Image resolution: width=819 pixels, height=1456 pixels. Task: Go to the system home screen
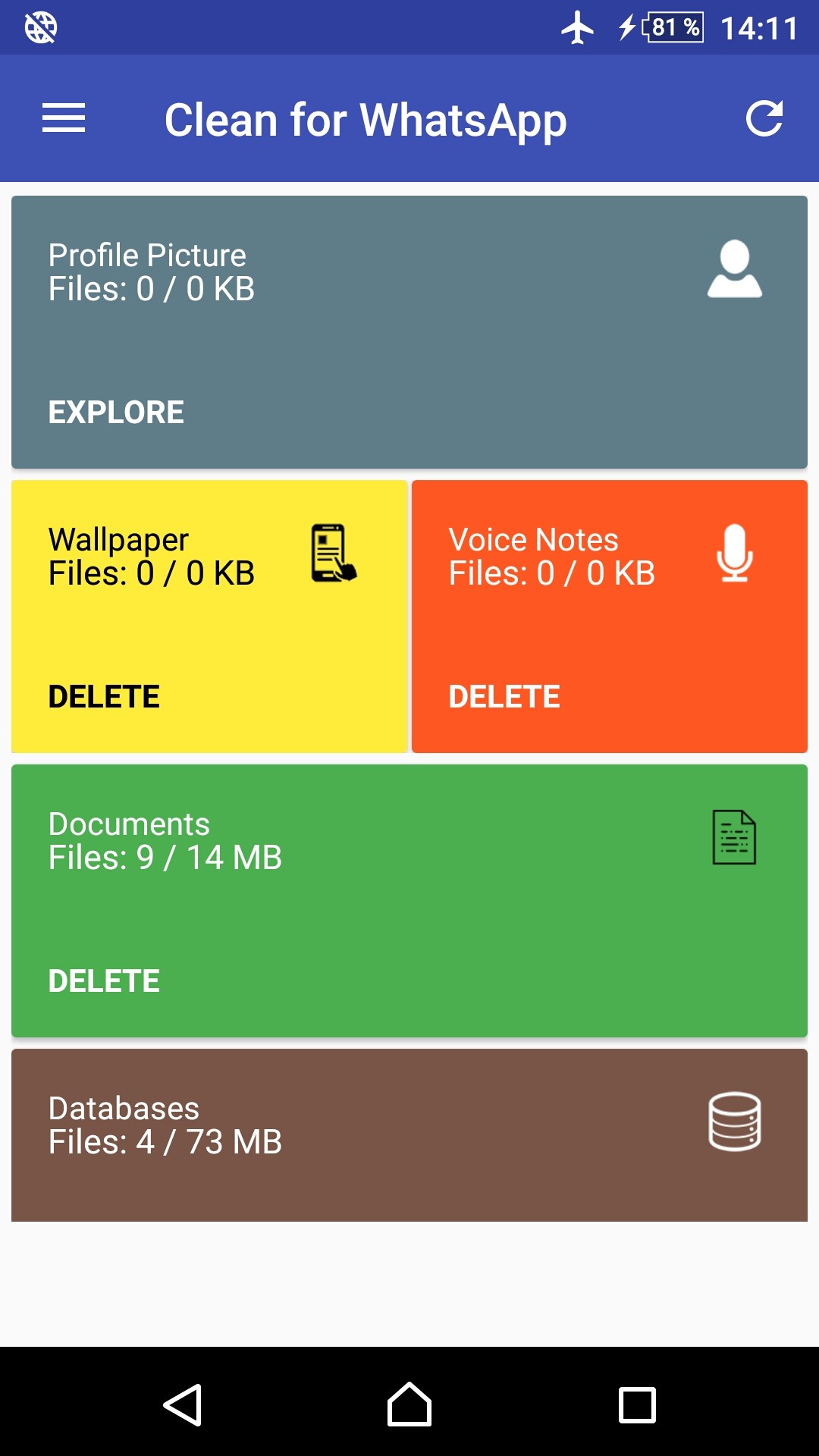tap(409, 1404)
